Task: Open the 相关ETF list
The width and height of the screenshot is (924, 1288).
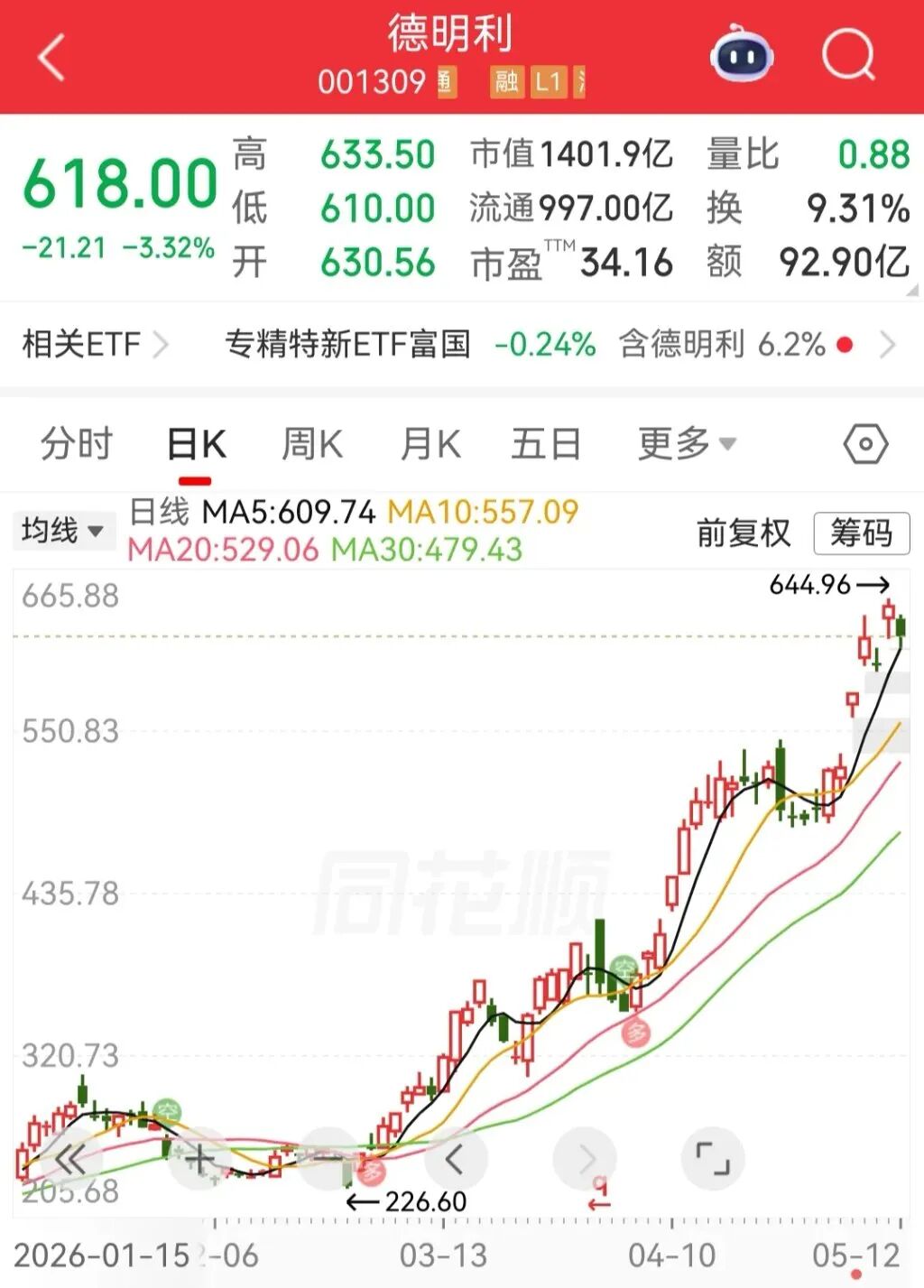Action: click(95, 344)
